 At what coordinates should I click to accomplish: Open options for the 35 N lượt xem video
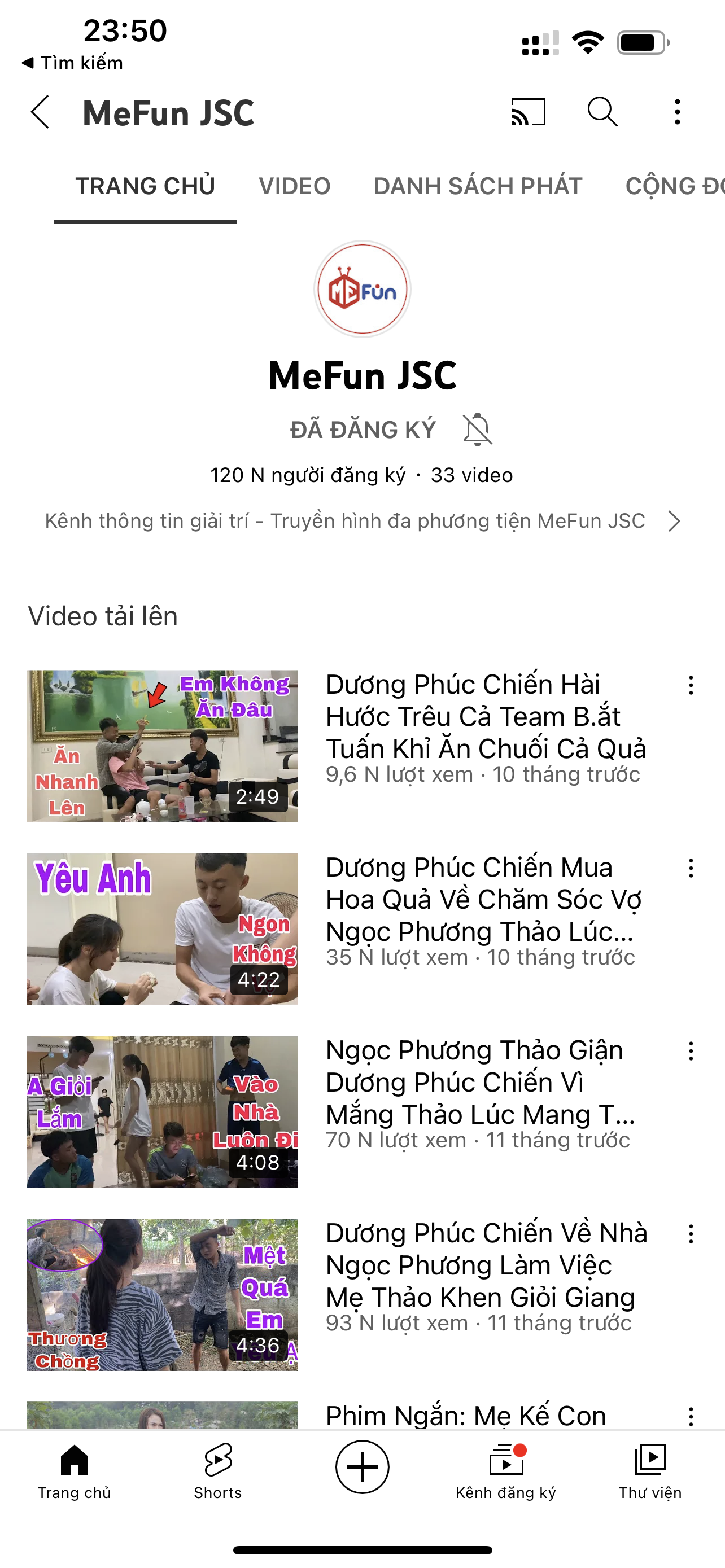coord(691,868)
